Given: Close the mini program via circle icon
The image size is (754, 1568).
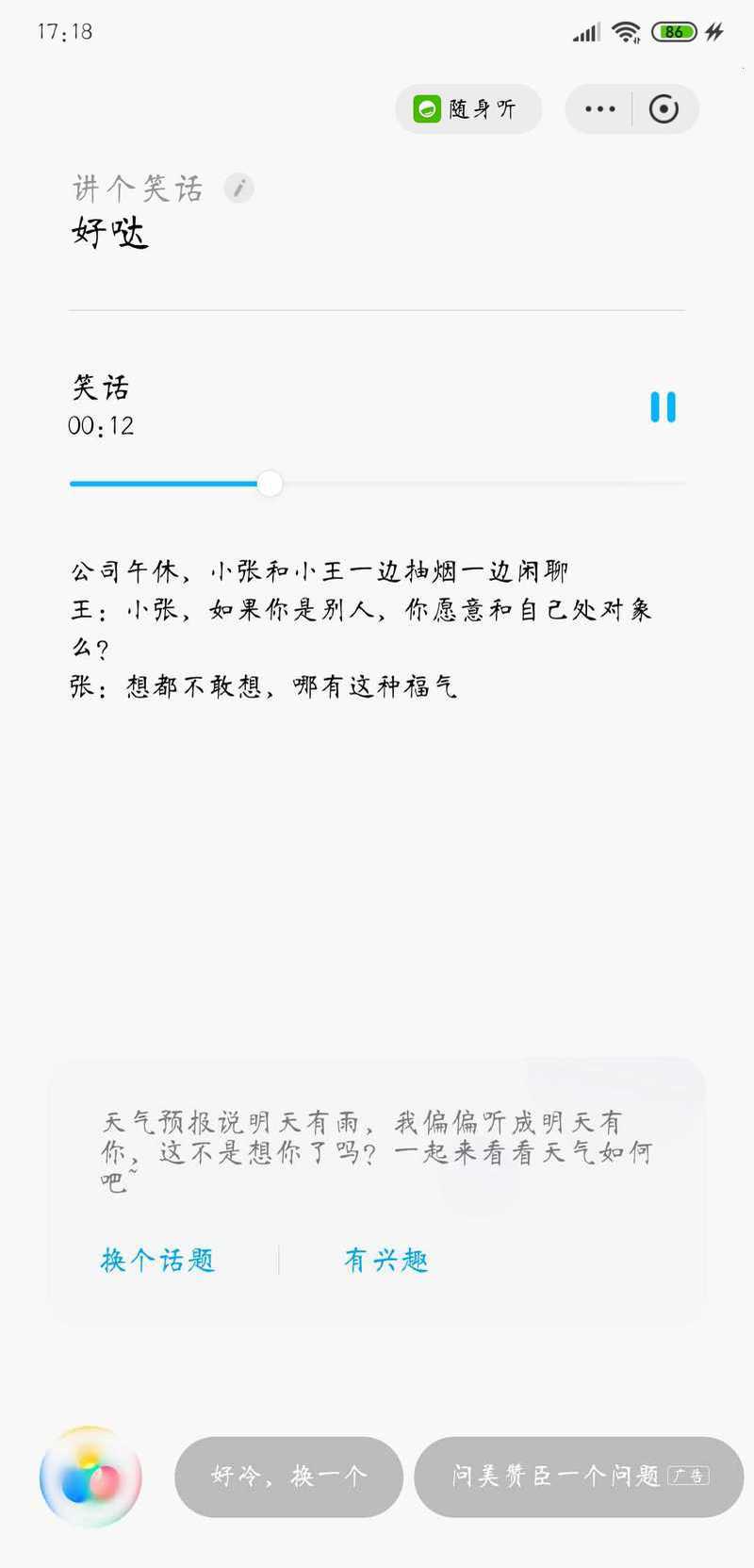Looking at the screenshot, I should point(664,109).
